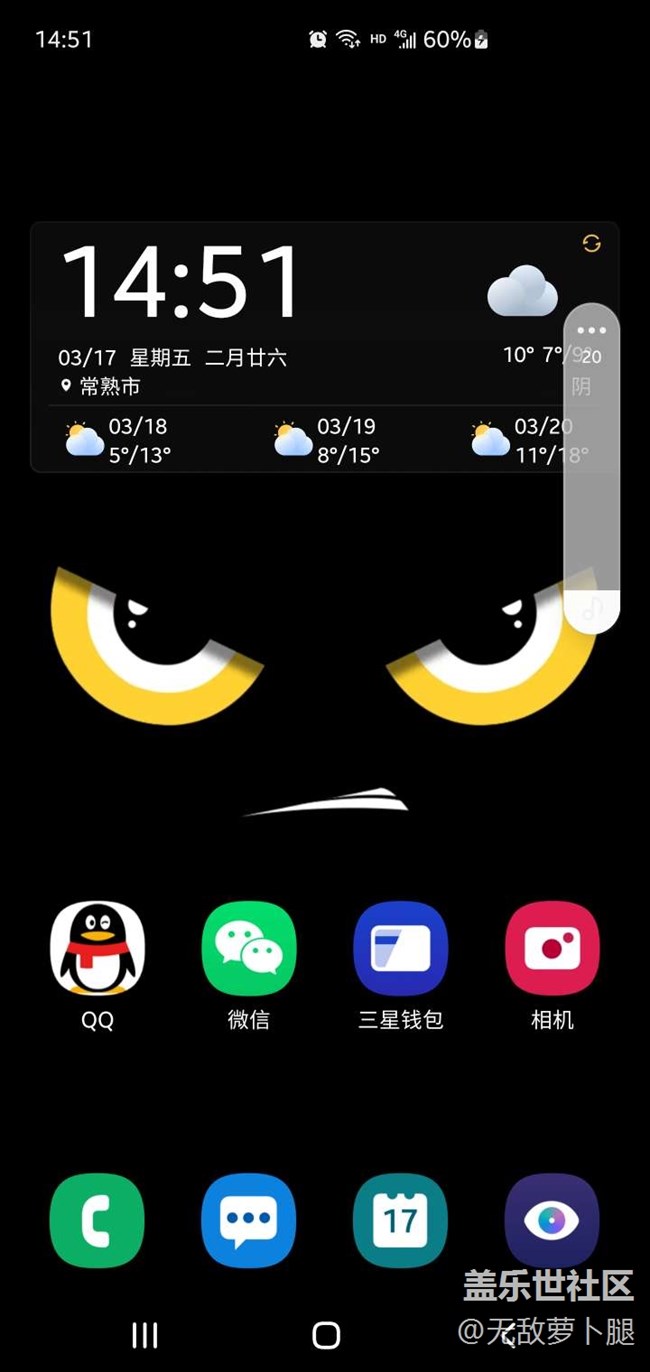The height and width of the screenshot is (1372, 650).
Task: Launch 微信 (WeChat)
Action: 249,948
